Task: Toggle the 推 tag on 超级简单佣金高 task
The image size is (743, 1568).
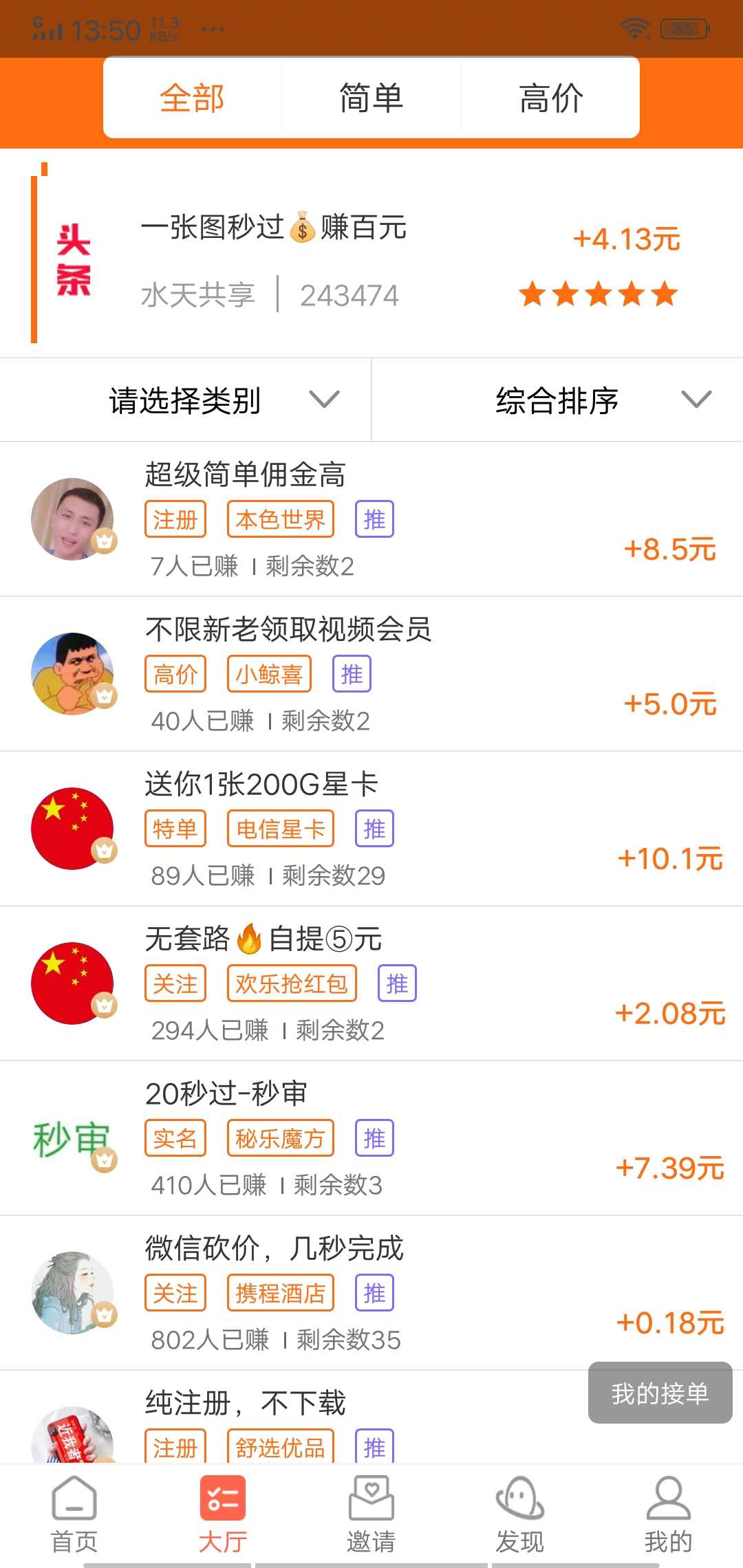Action: click(374, 520)
